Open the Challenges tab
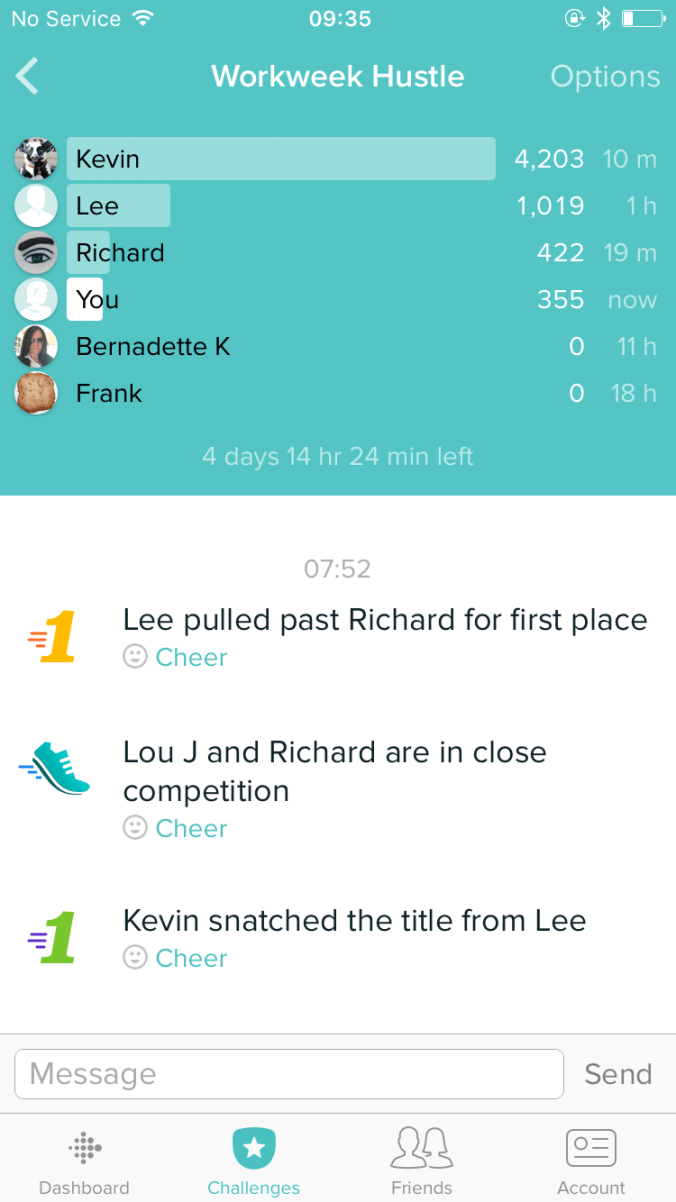 click(x=254, y=1162)
